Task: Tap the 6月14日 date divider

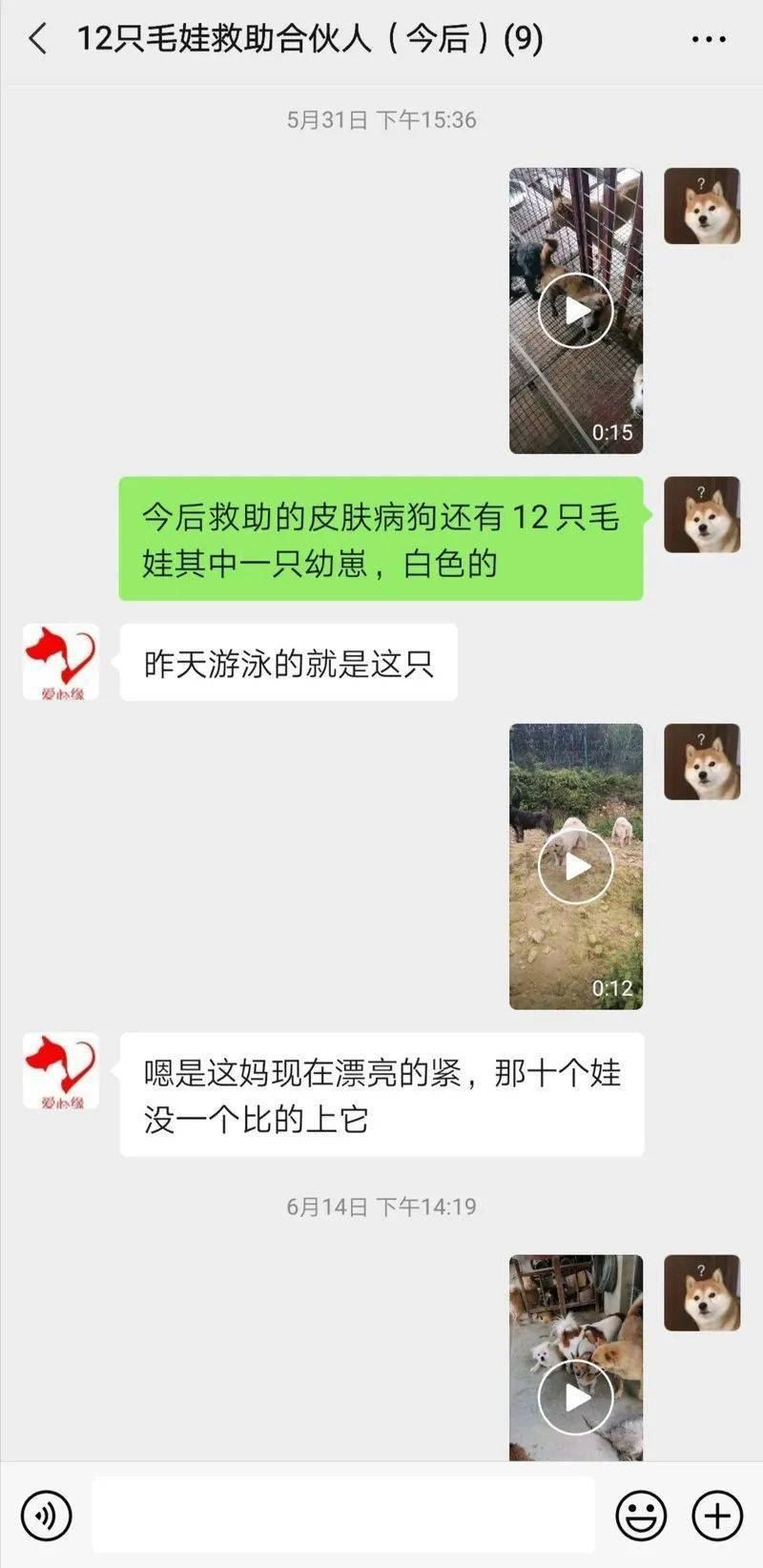Action: (381, 1205)
